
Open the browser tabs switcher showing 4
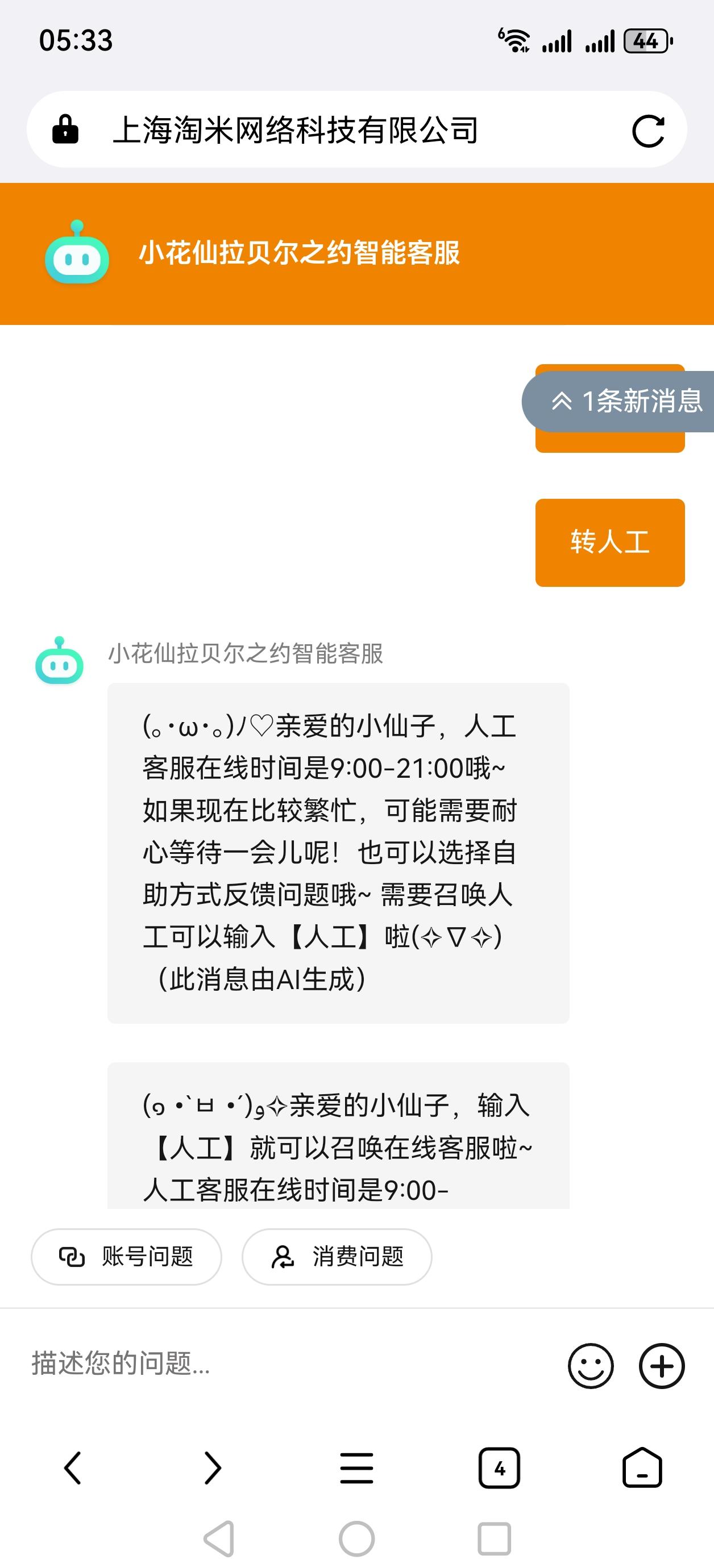point(499,1467)
